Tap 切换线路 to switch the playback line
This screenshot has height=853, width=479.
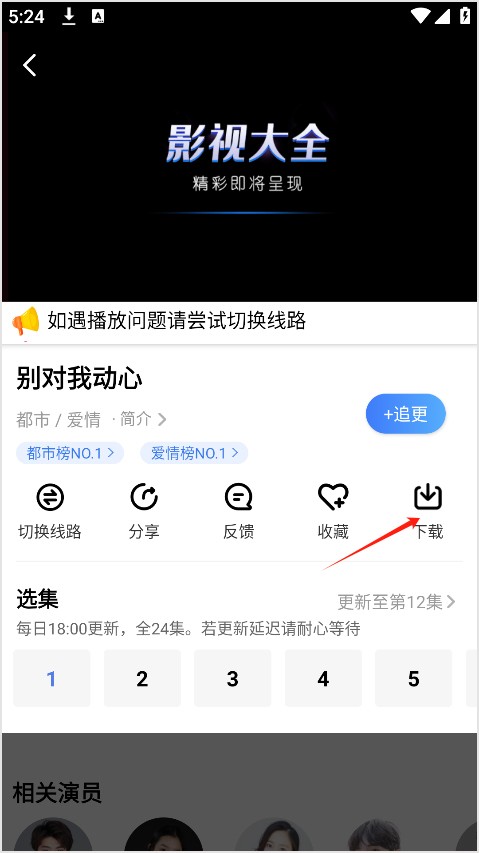coord(50,511)
